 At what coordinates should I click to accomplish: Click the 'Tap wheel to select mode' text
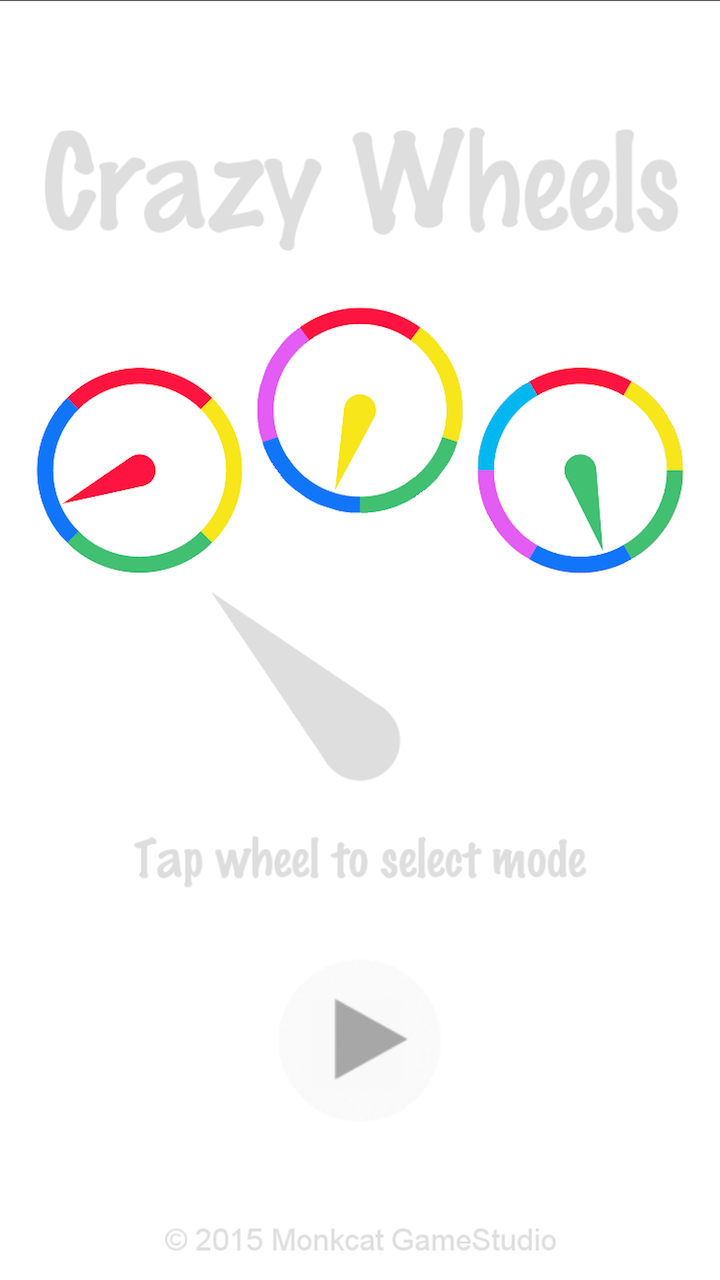pyautogui.click(x=360, y=858)
